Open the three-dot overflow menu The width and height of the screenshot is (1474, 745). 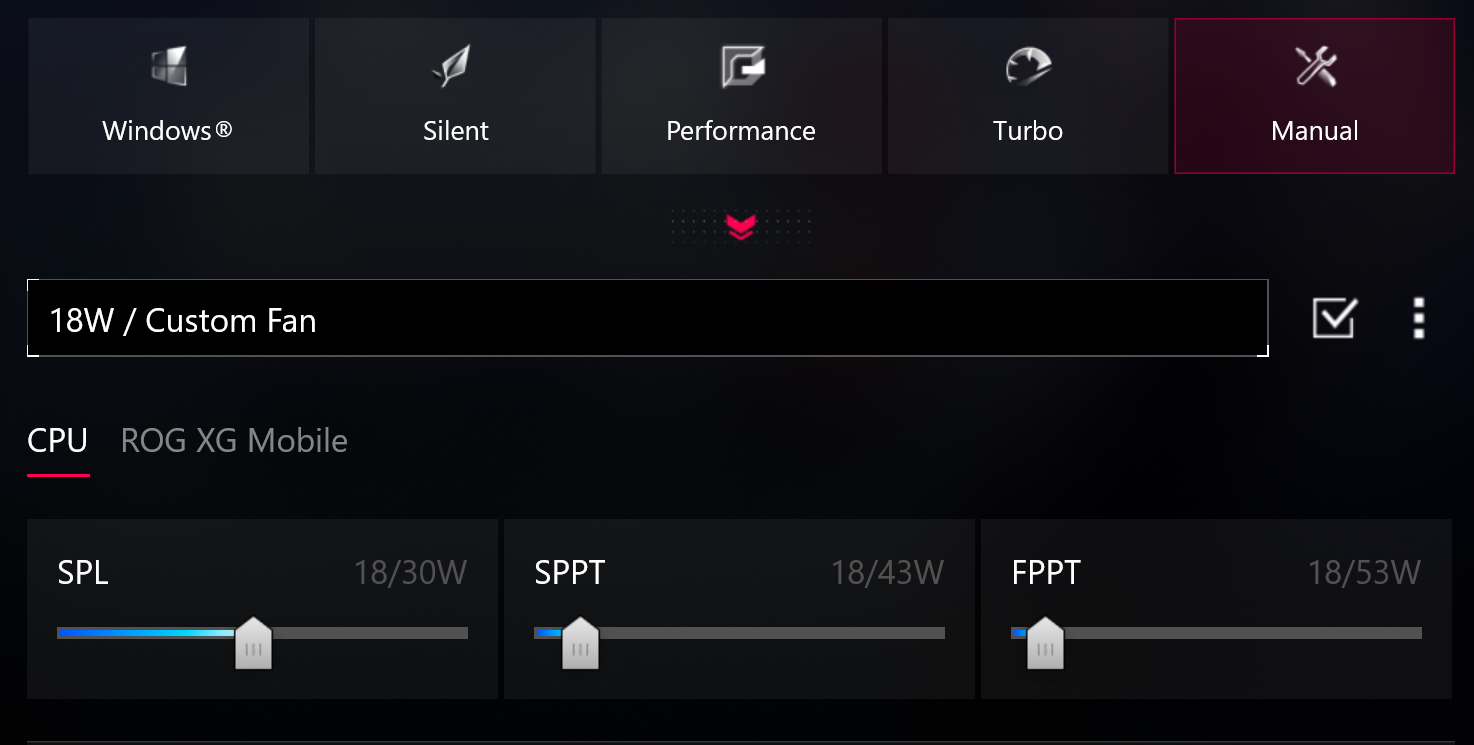tap(1419, 319)
